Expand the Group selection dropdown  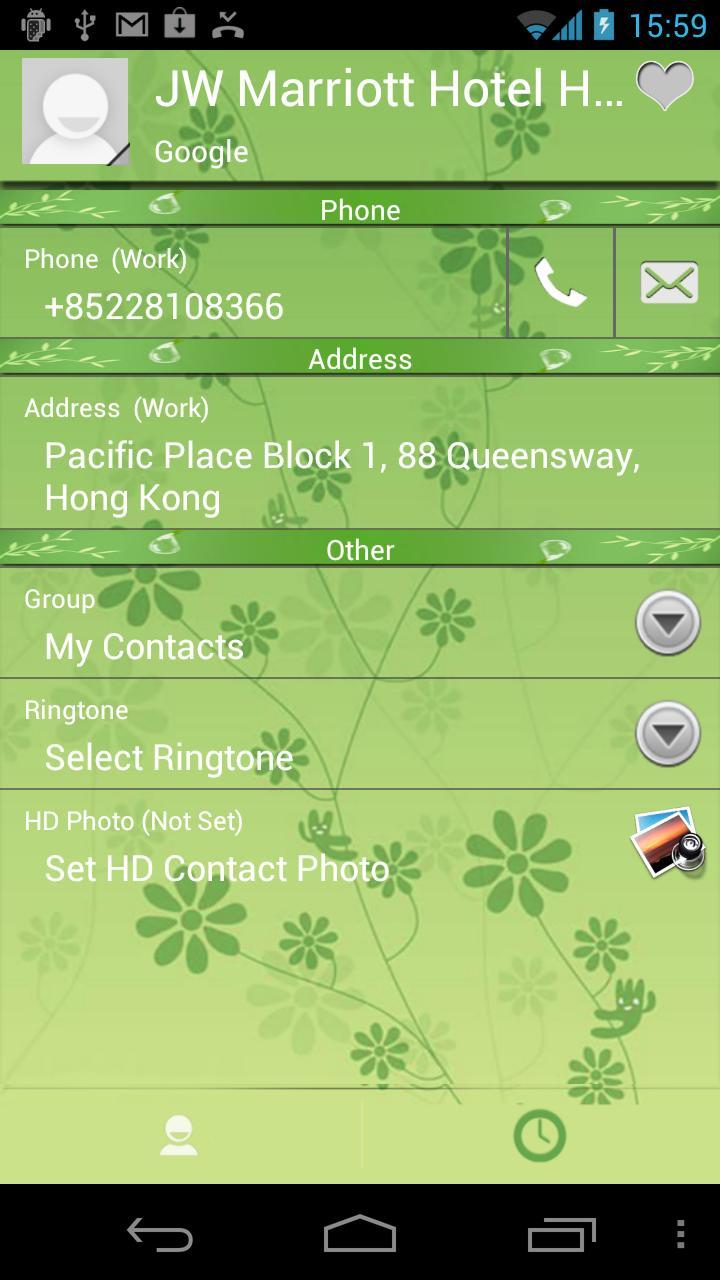[x=666, y=621]
